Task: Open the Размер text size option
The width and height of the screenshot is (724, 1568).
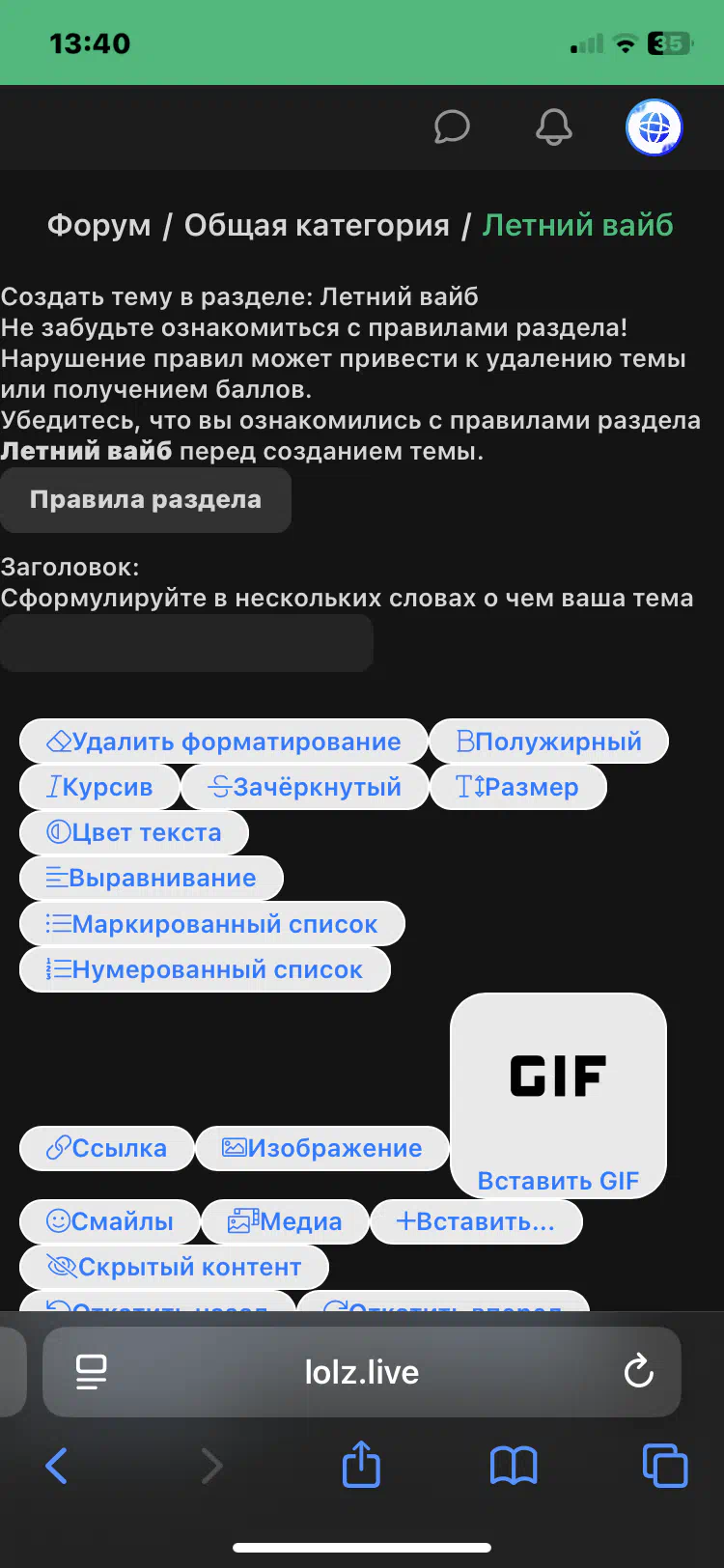Action: coord(517,787)
